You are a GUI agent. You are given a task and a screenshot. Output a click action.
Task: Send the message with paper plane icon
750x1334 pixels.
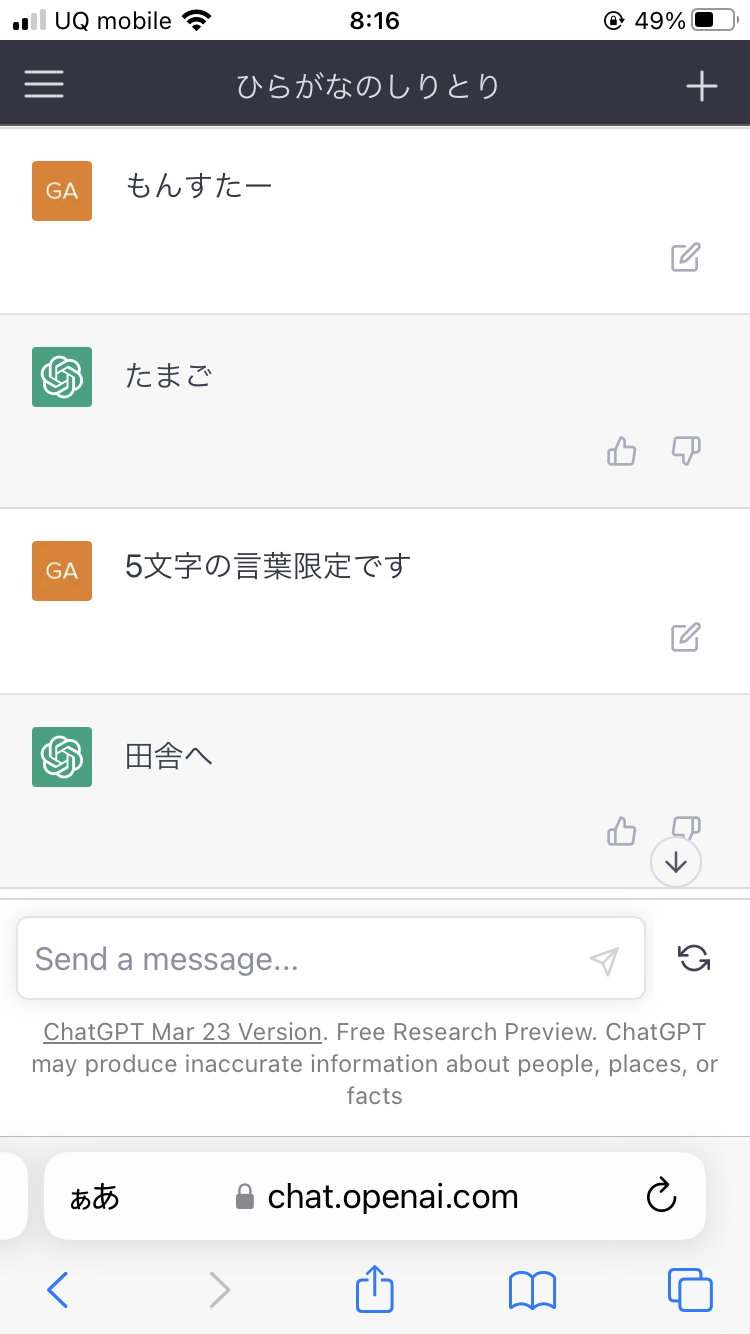pyautogui.click(x=604, y=960)
